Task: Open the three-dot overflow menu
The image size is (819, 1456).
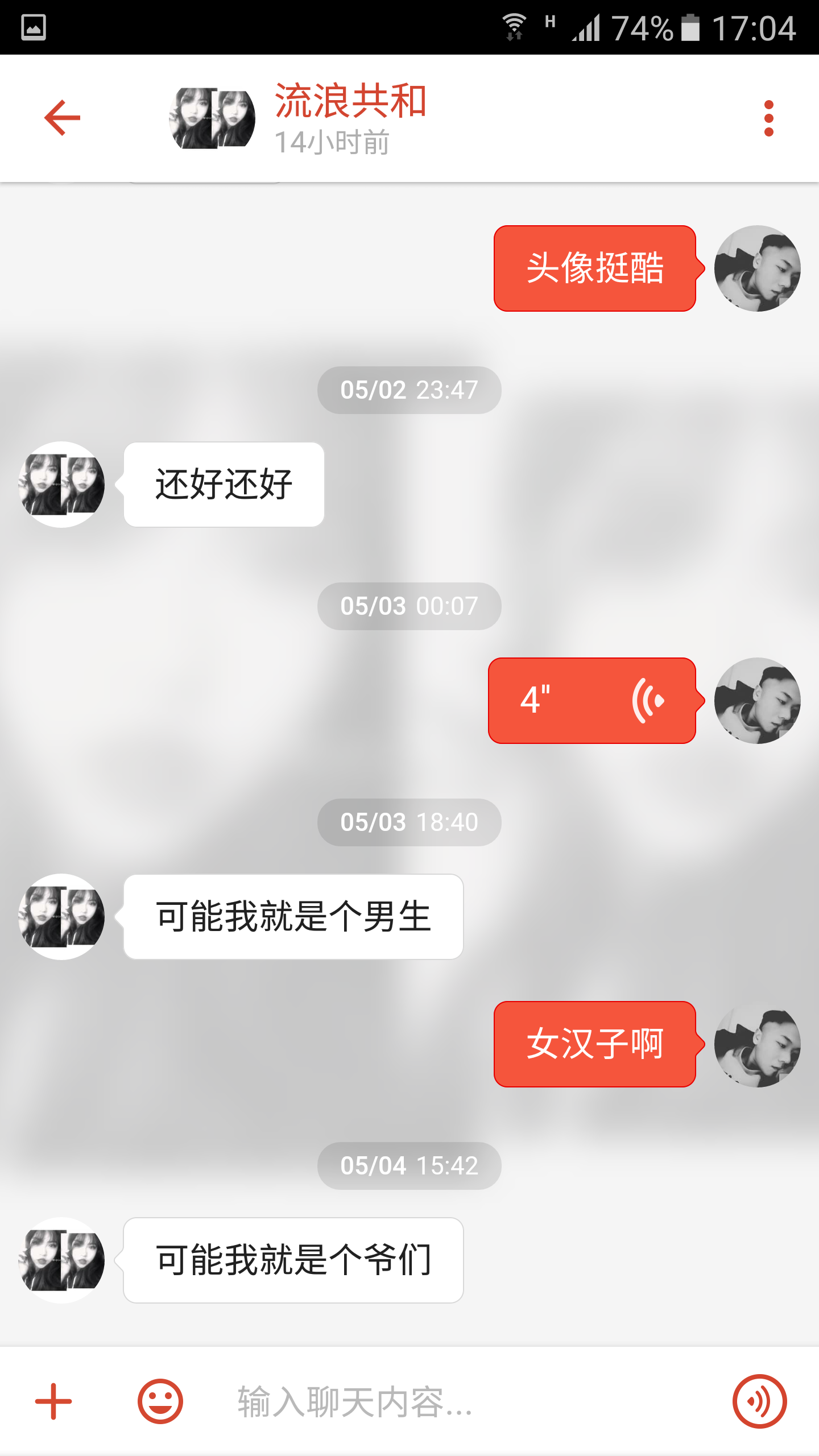Action: (768, 118)
